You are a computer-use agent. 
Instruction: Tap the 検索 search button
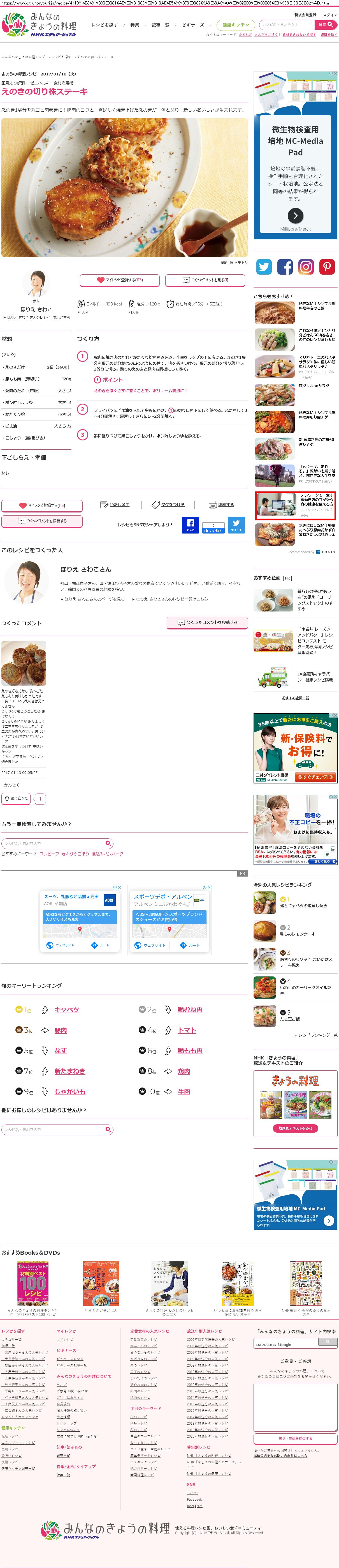tap(326, 25)
